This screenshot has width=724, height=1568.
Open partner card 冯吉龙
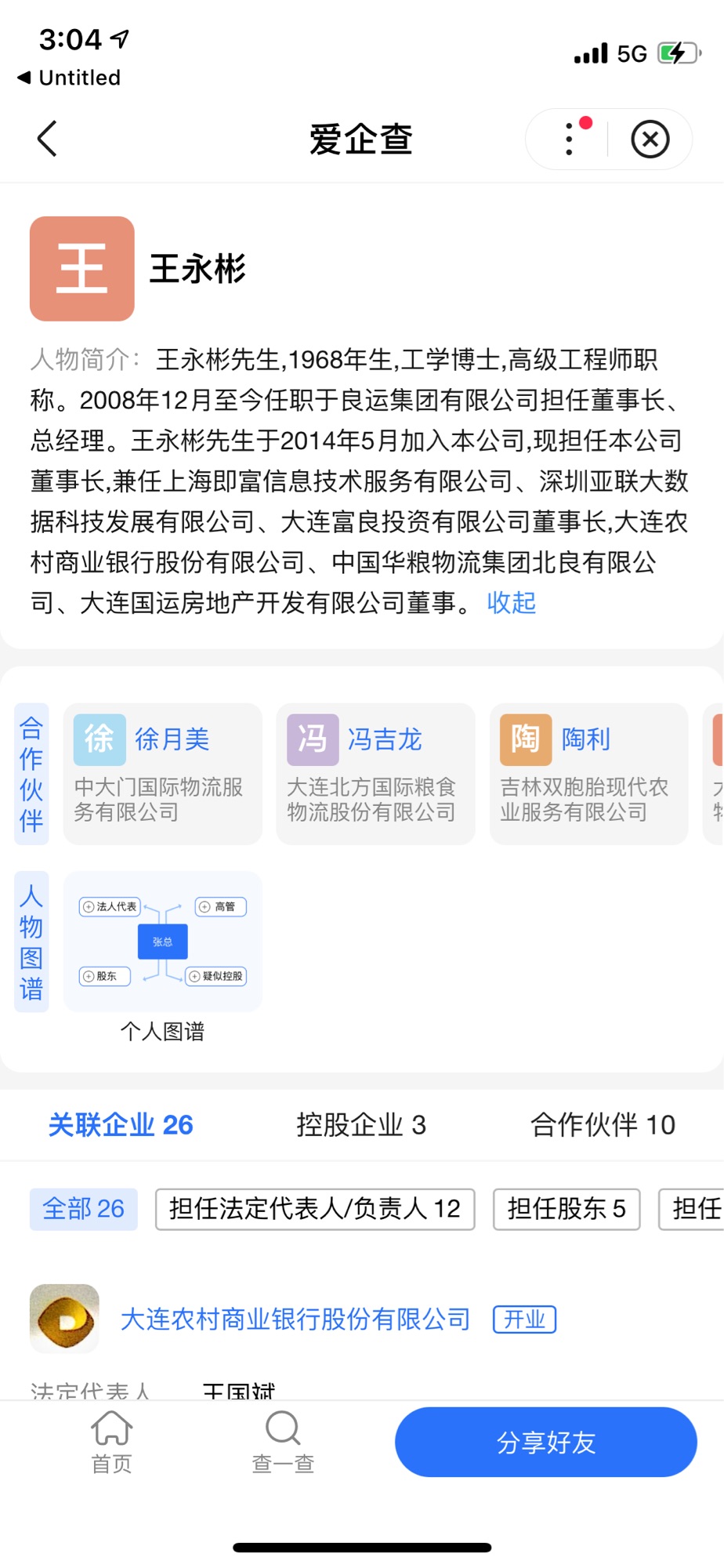[376, 774]
